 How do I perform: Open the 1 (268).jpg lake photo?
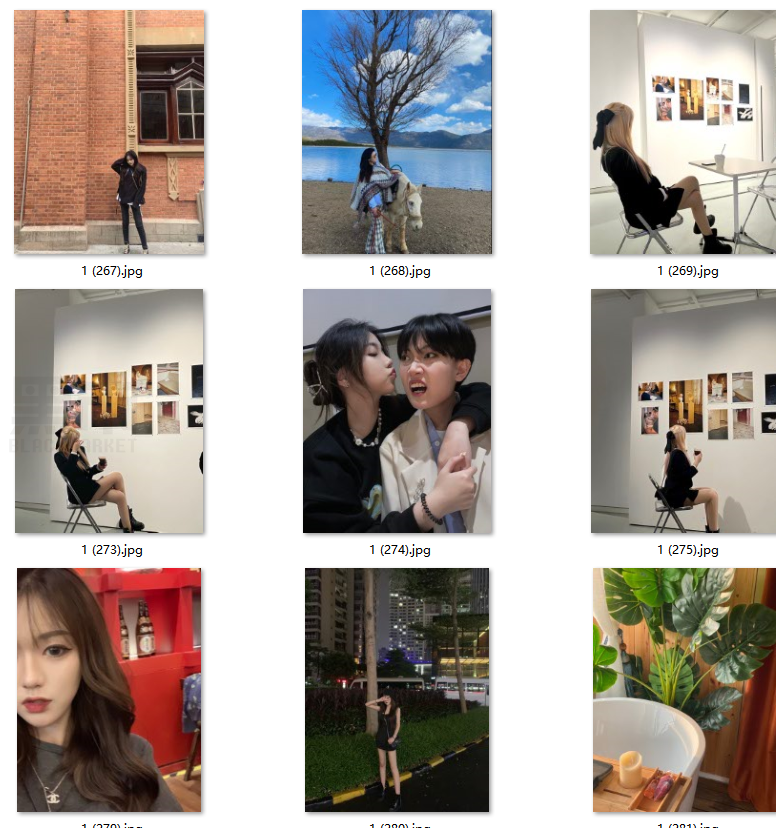point(397,132)
